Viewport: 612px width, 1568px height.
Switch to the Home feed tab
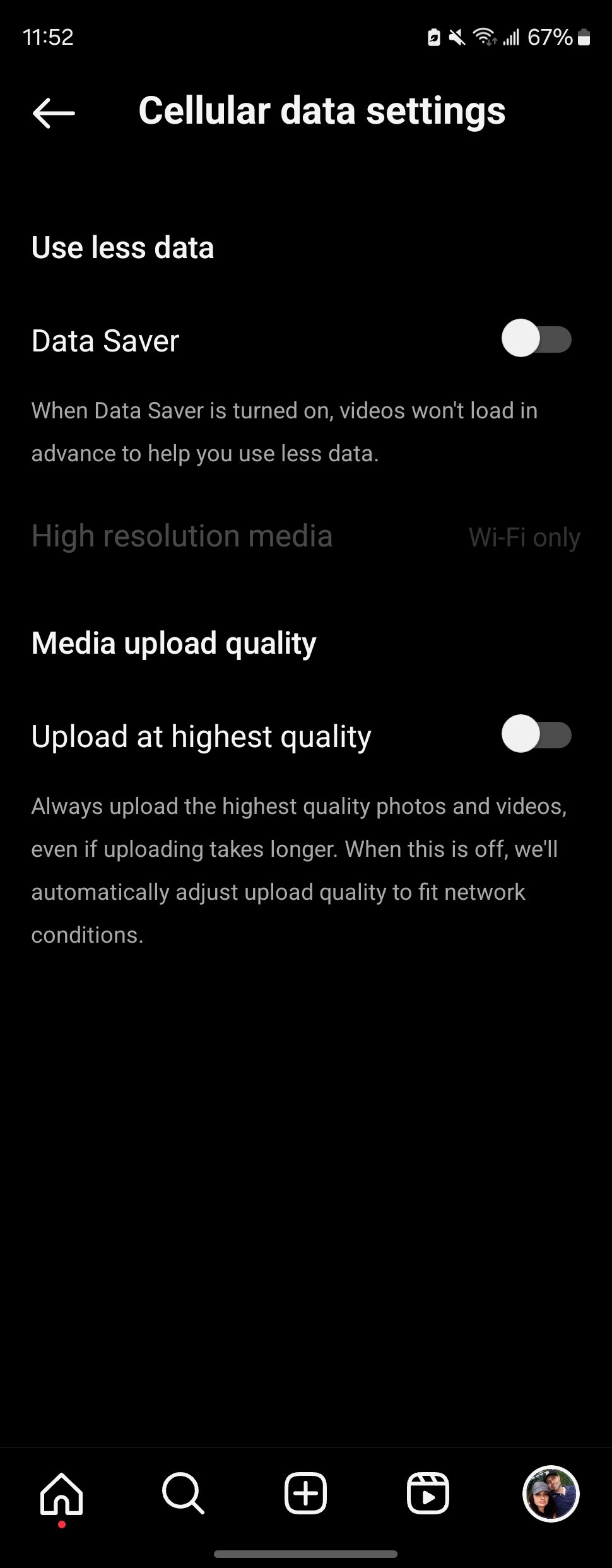coord(61,1494)
